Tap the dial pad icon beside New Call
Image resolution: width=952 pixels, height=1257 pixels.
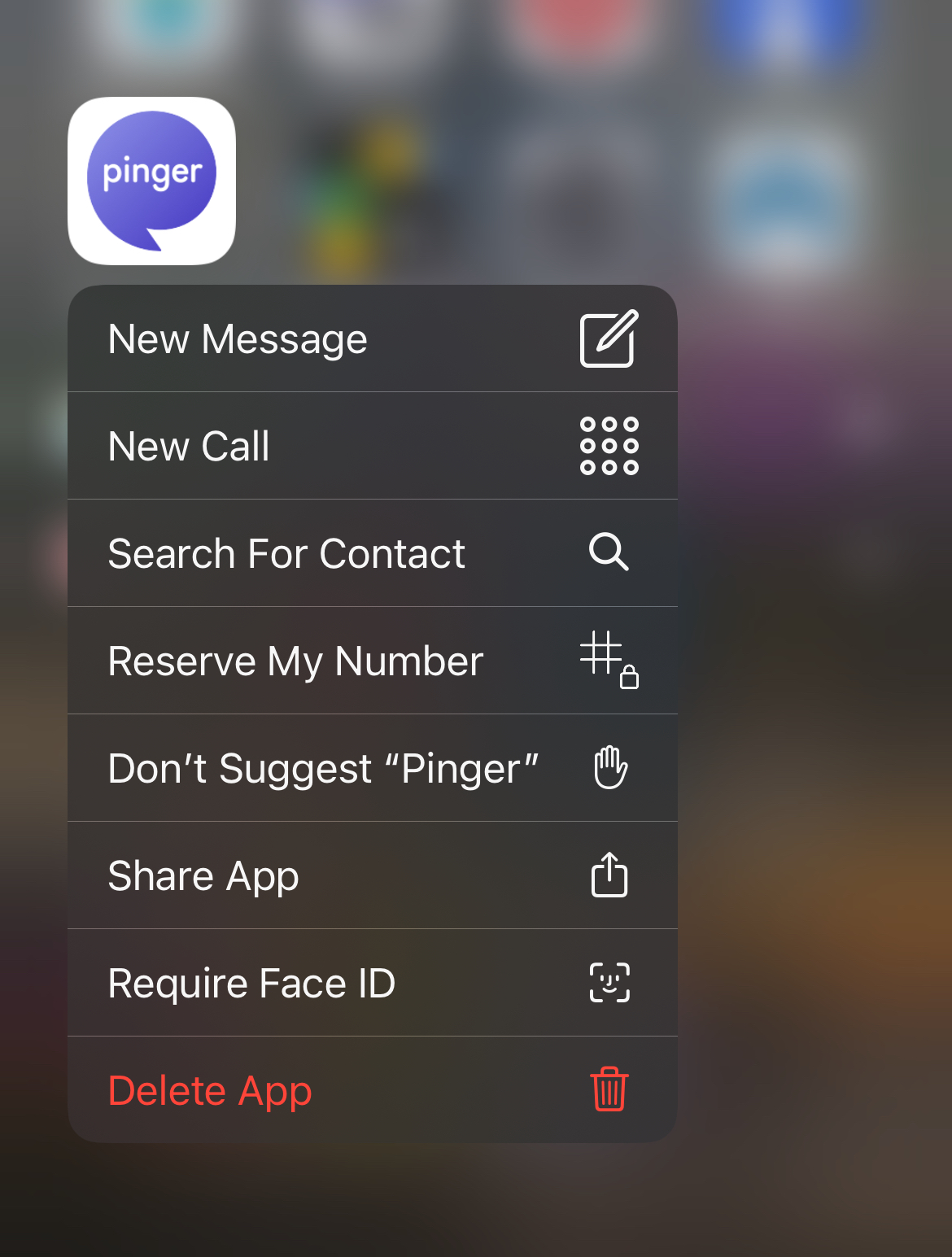pyautogui.click(x=608, y=446)
